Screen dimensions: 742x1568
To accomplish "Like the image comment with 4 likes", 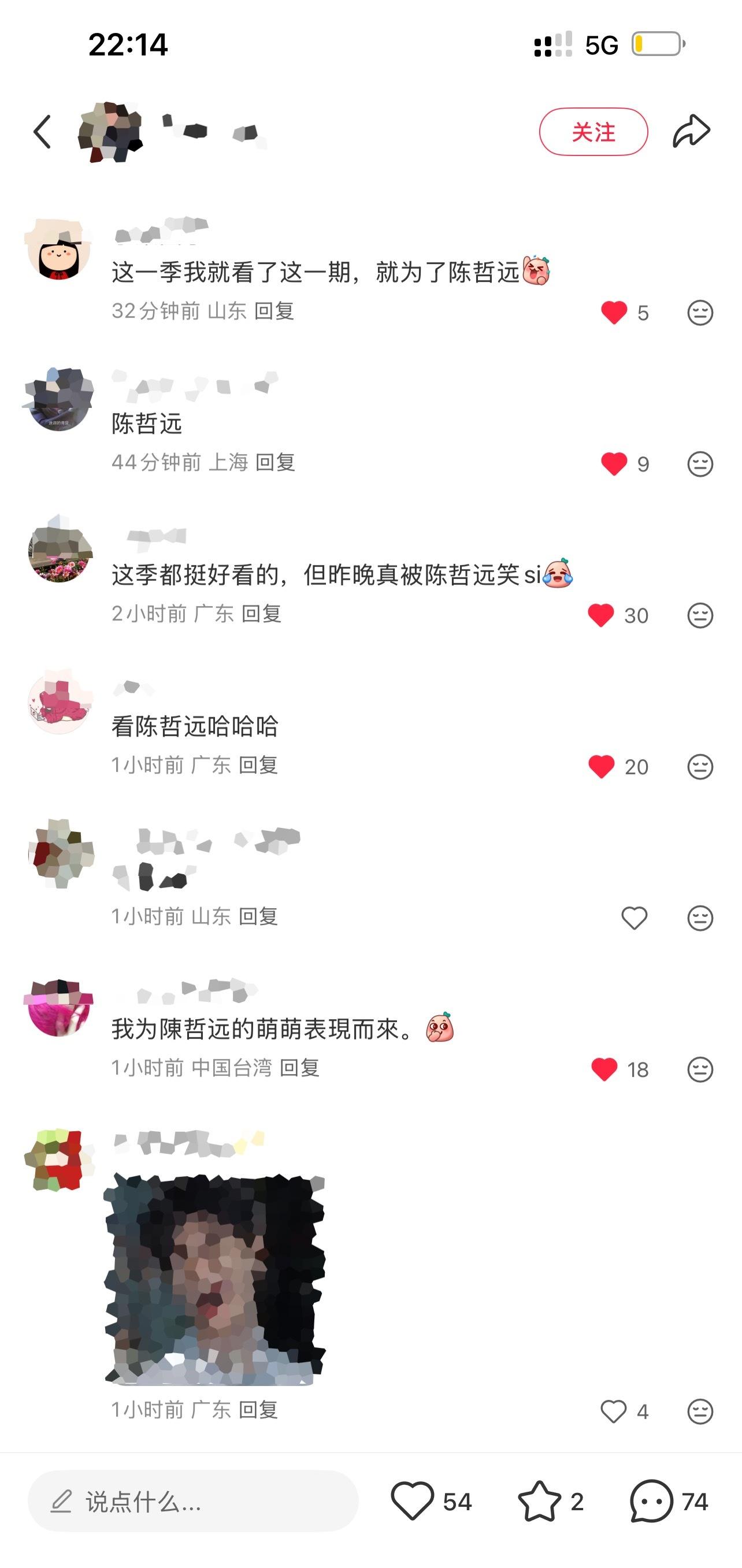I will (614, 1411).
